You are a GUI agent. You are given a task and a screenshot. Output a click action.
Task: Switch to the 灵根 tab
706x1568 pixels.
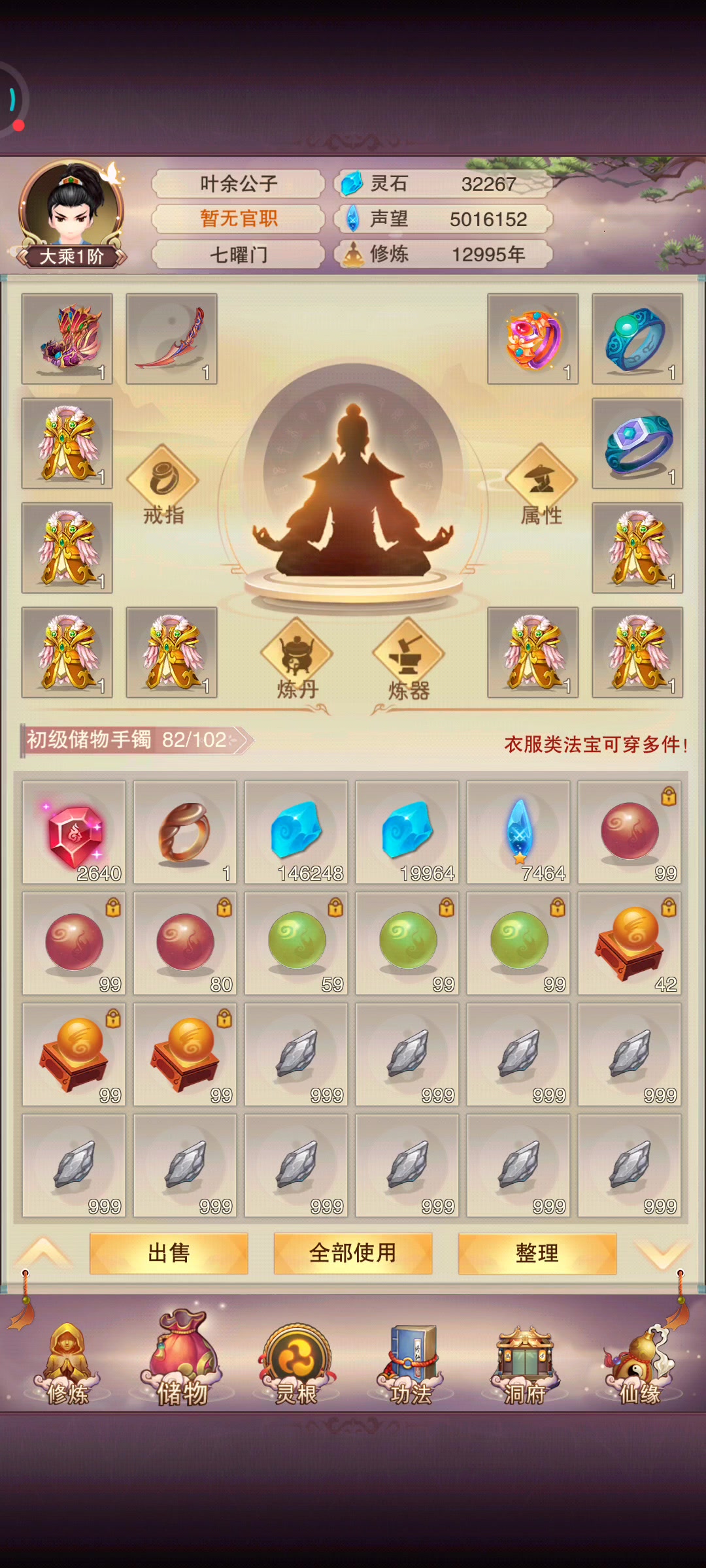click(297, 1364)
